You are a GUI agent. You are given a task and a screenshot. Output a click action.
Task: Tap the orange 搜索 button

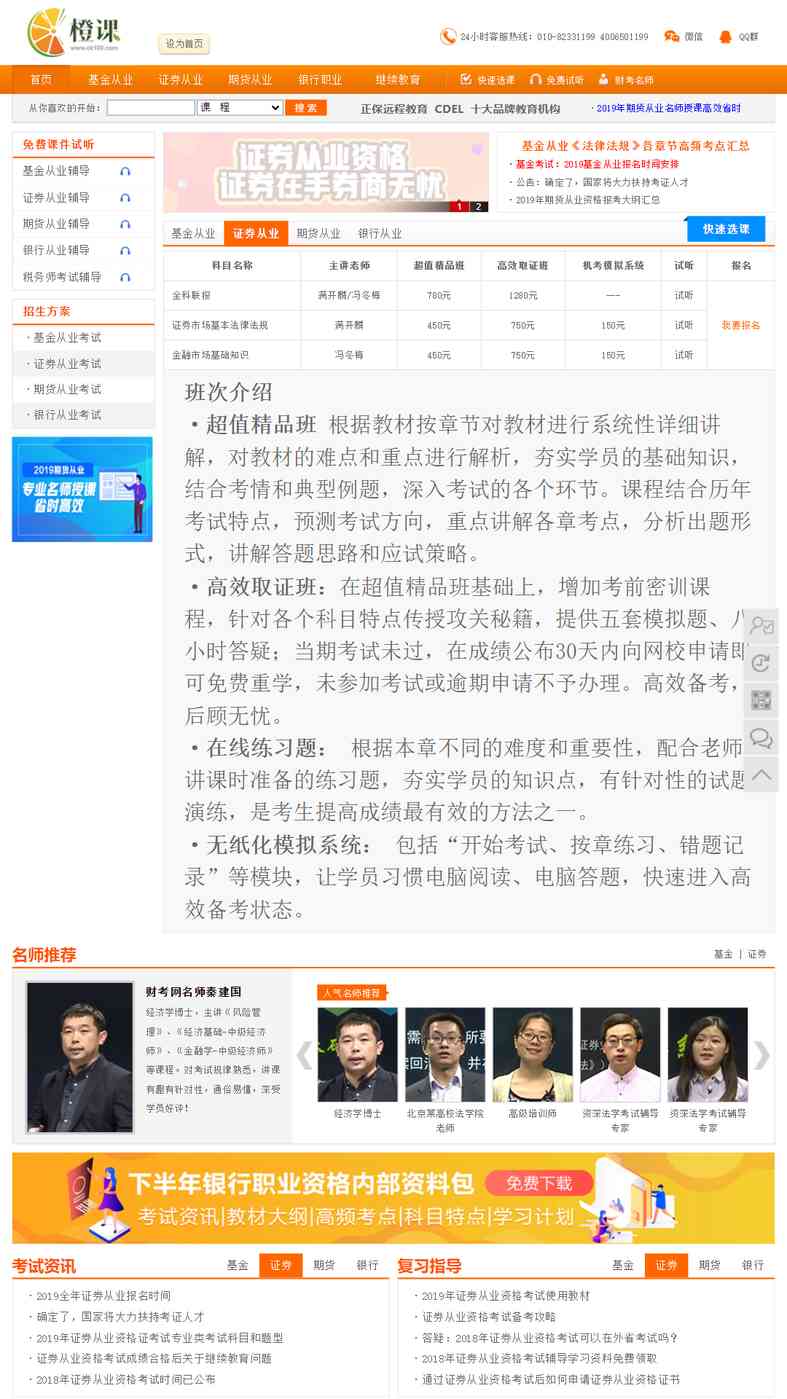[306, 108]
